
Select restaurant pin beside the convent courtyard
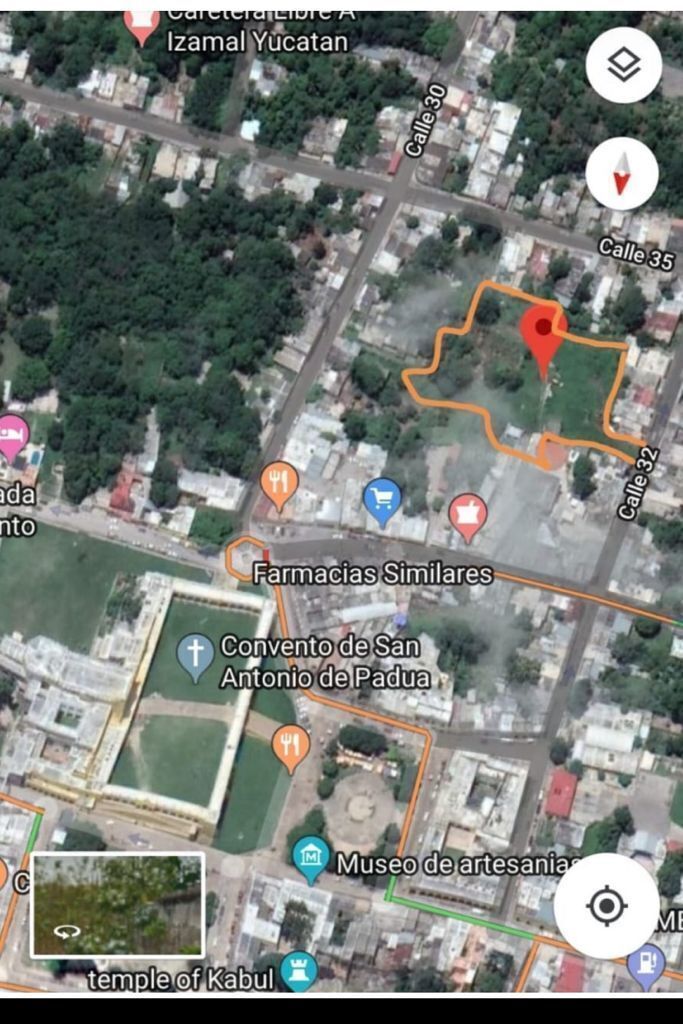290,746
